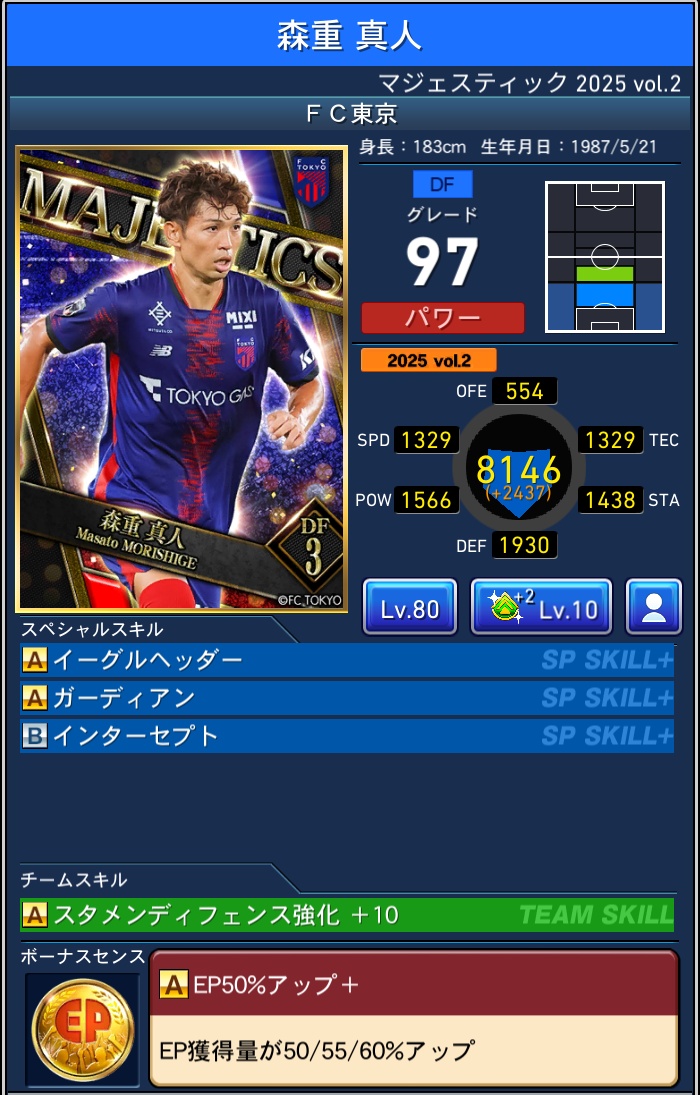The height and width of the screenshot is (1095, 700).
Task: Open the +2 Lv.10 button
Action: coord(540,608)
